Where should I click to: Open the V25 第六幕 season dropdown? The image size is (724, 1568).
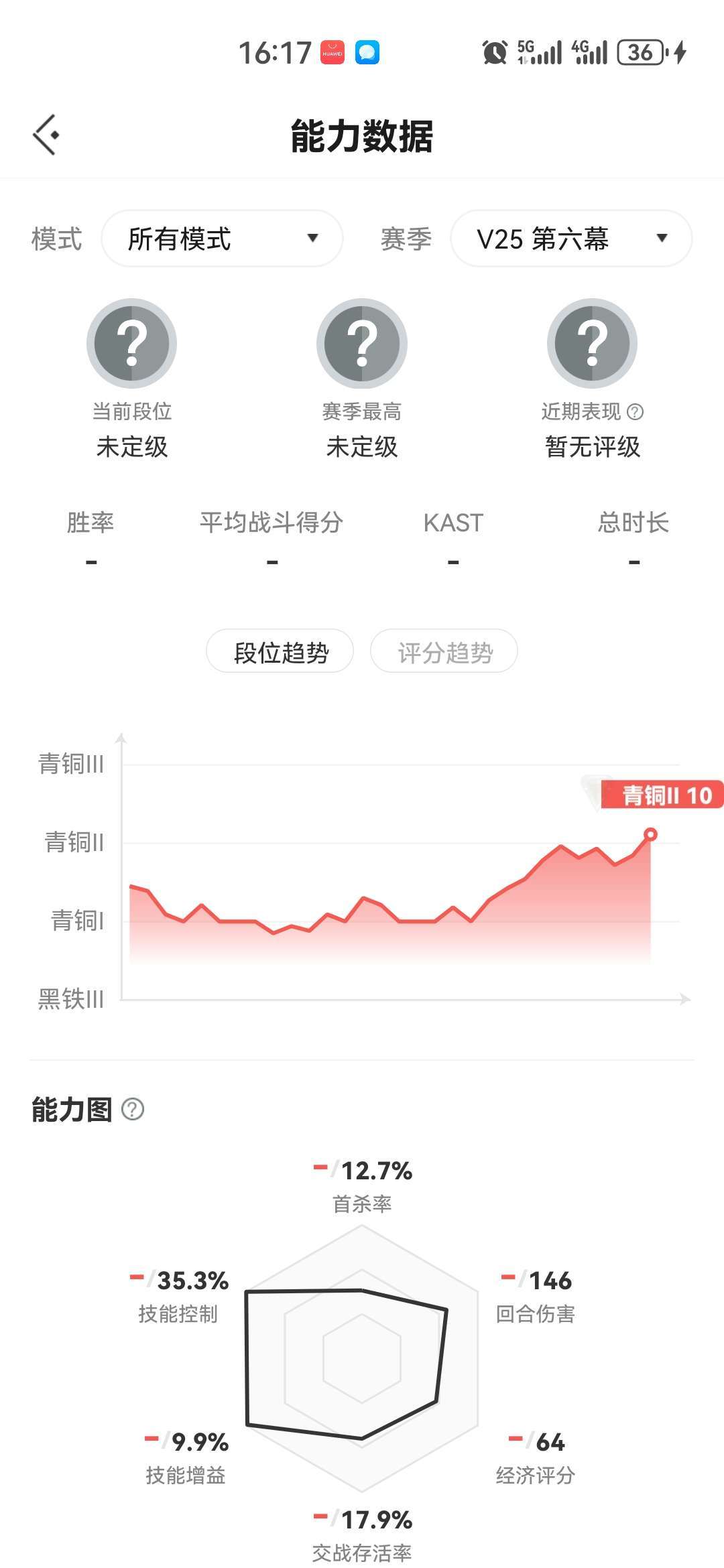point(571,239)
